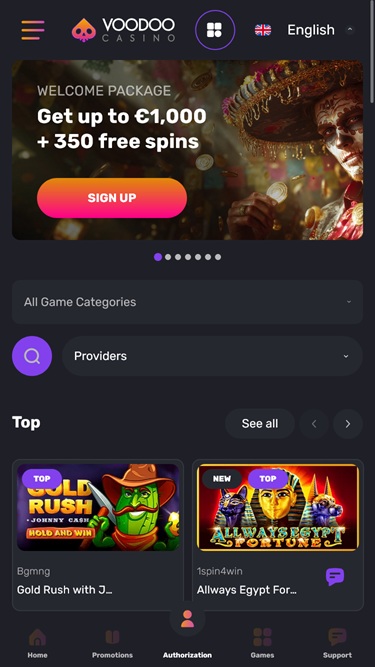Image resolution: width=375 pixels, height=667 pixels.
Task: Show next Top games arrow
Action: tap(348, 424)
